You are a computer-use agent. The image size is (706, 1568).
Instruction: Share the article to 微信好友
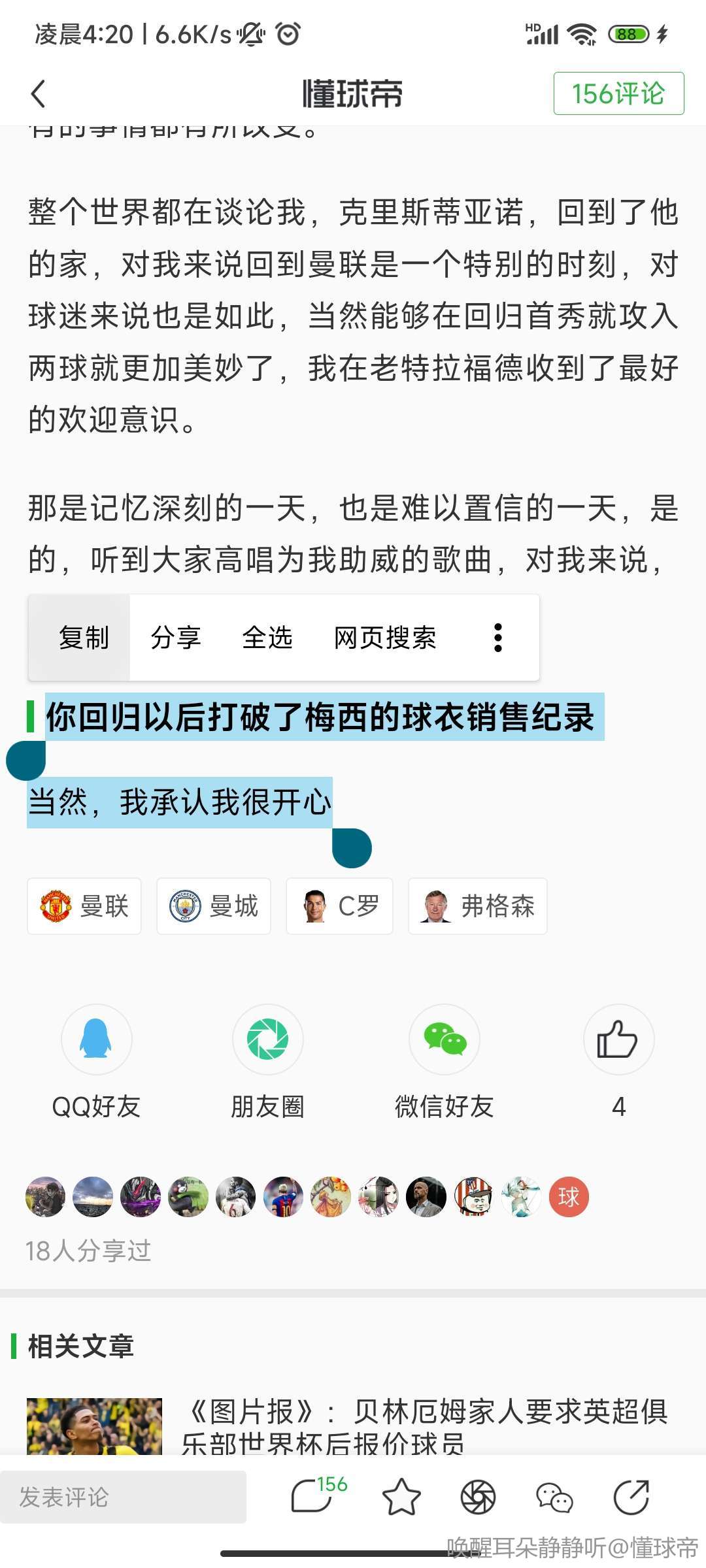[445, 1040]
